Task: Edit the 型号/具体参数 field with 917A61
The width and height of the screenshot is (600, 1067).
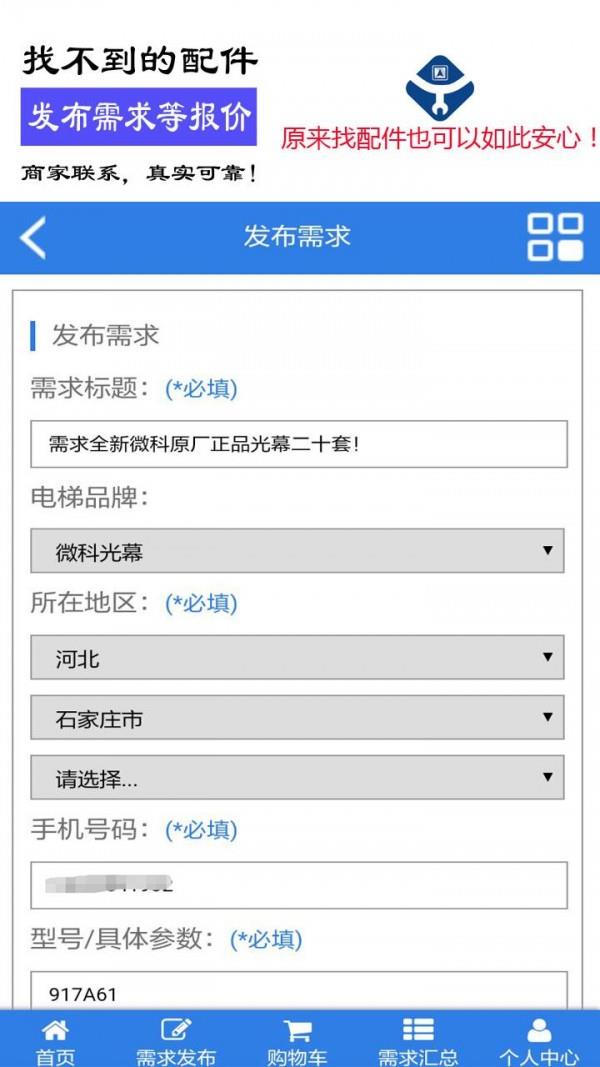Action: (299, 991)
